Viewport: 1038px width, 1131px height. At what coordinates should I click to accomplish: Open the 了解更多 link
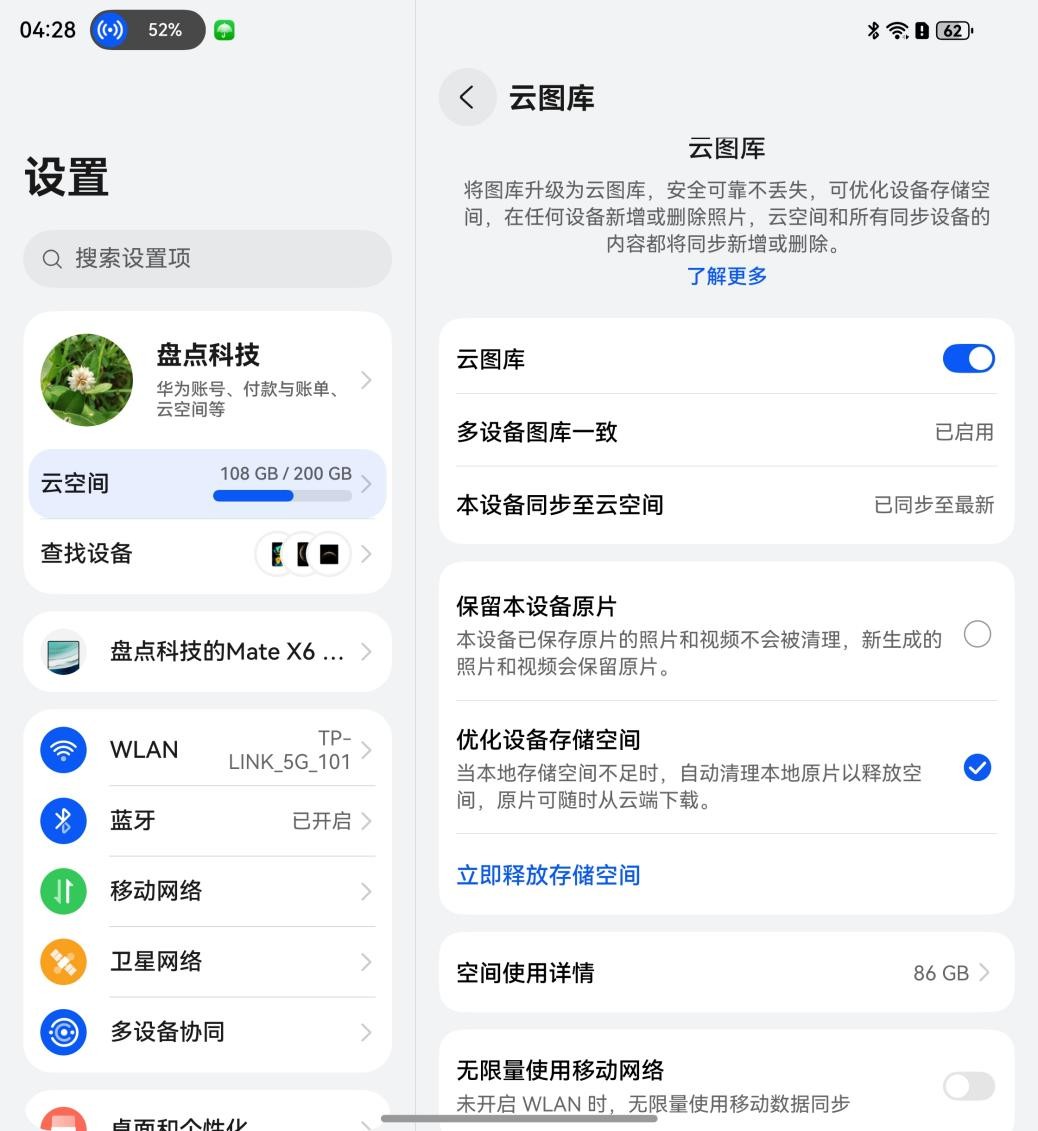pyautogui.click(x=726, y=276)
